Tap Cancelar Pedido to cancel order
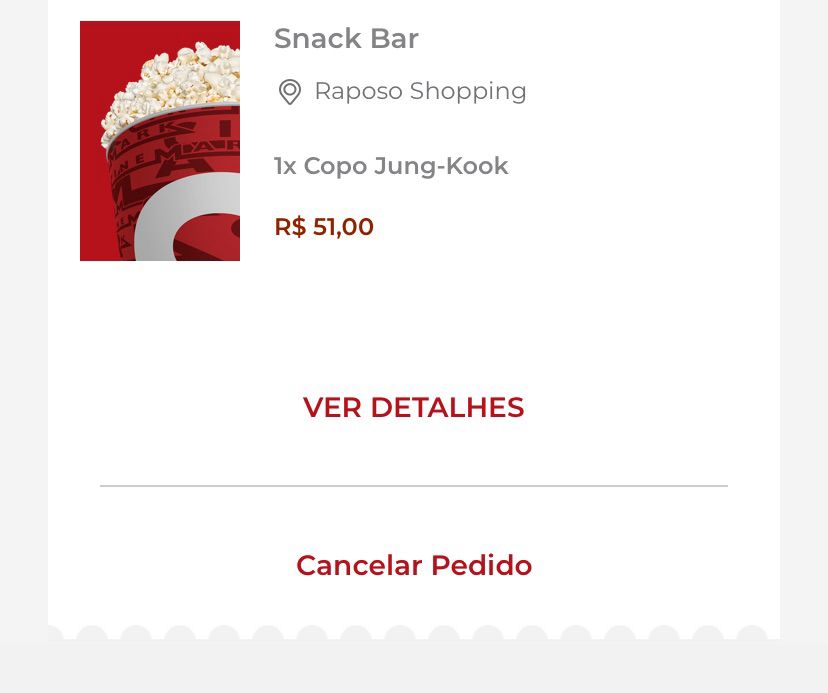This screenshot has width=828, height=693. 413,566
